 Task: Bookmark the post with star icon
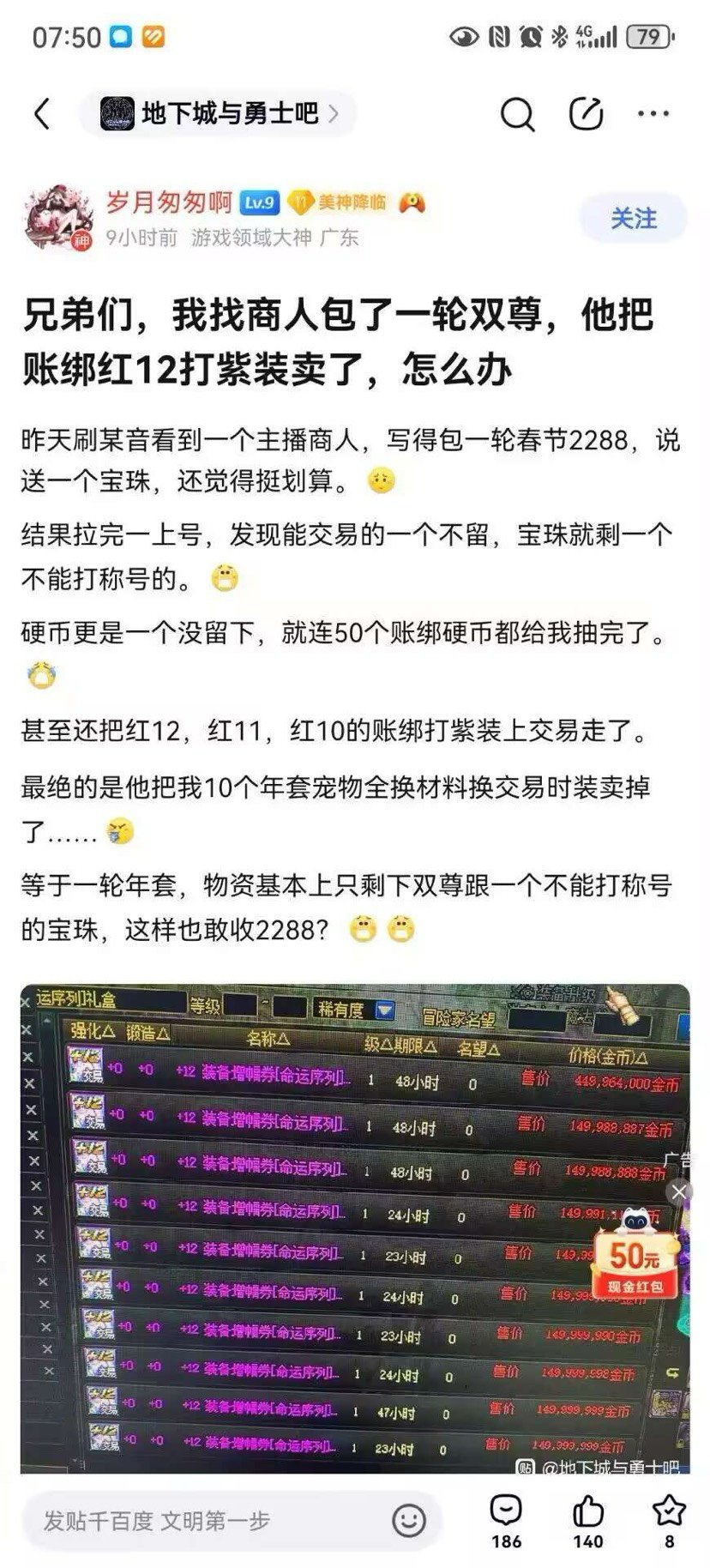click(669, 1520)
